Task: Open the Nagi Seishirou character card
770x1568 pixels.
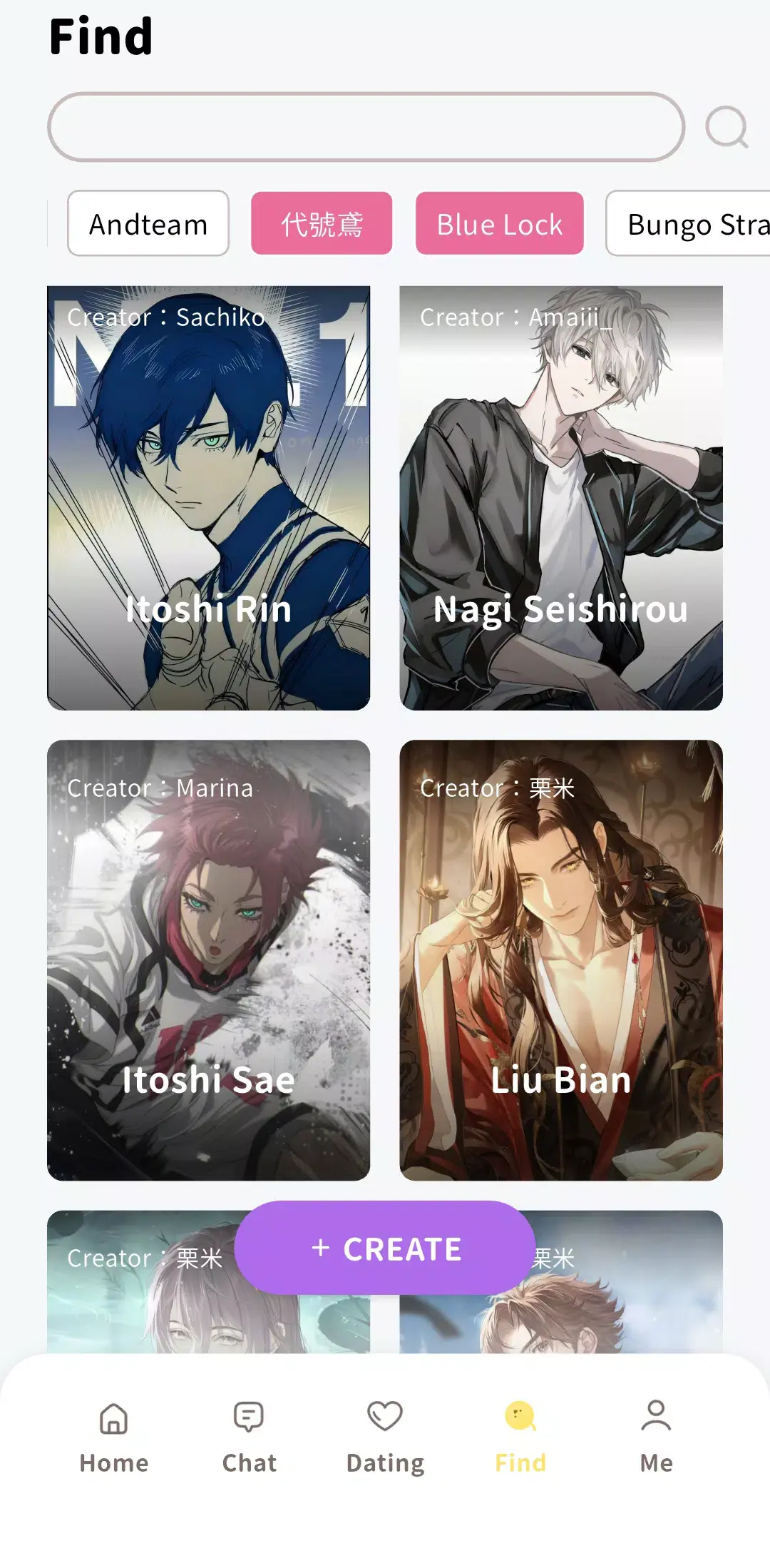Action: [x=561, y=498]
